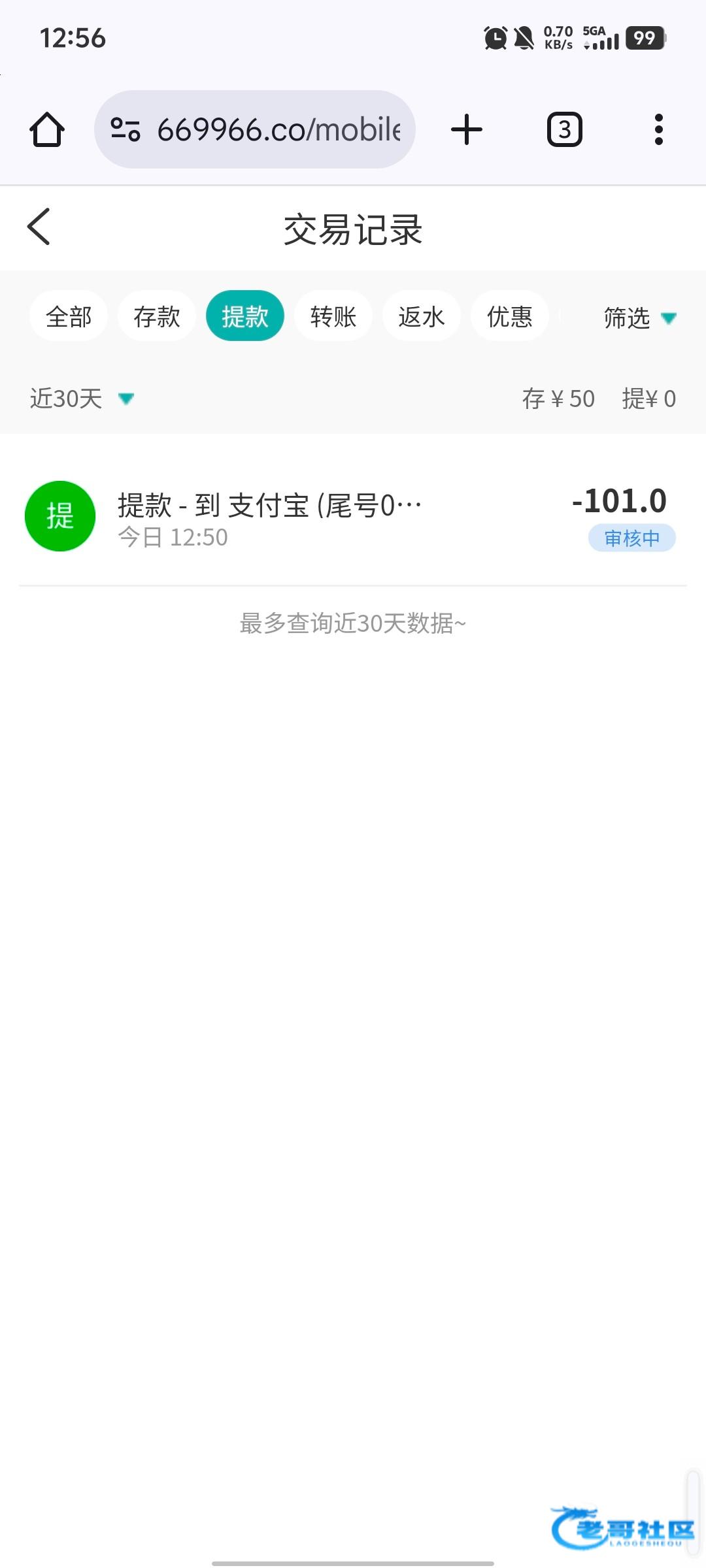View site info icon in address bar
Image resolution: width=706 pixels, height=1568 pixels.
tap(125, 129)
